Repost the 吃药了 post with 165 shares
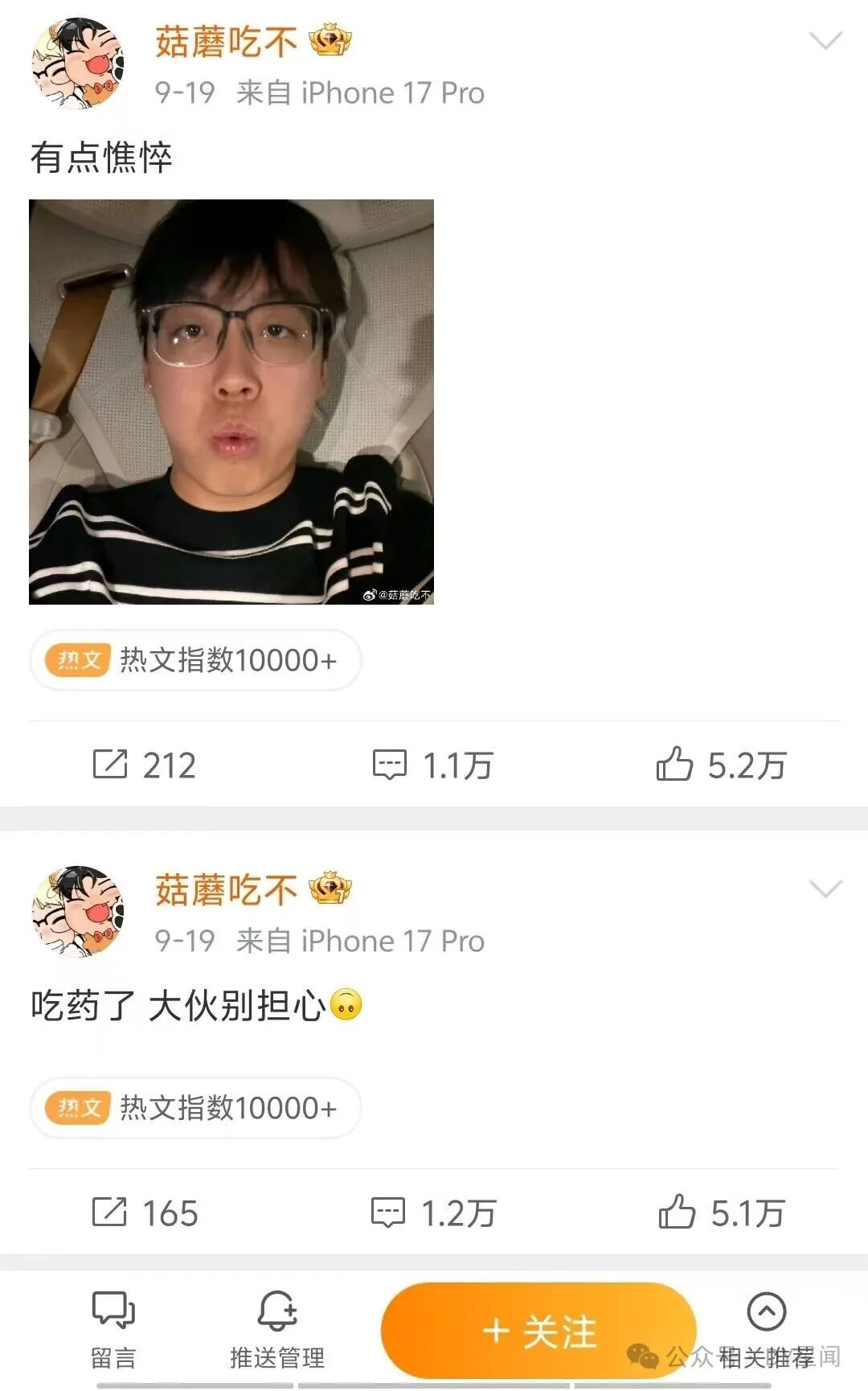Image resolution: width=868 pixels, height=1391 pixels. [145, 1213]
